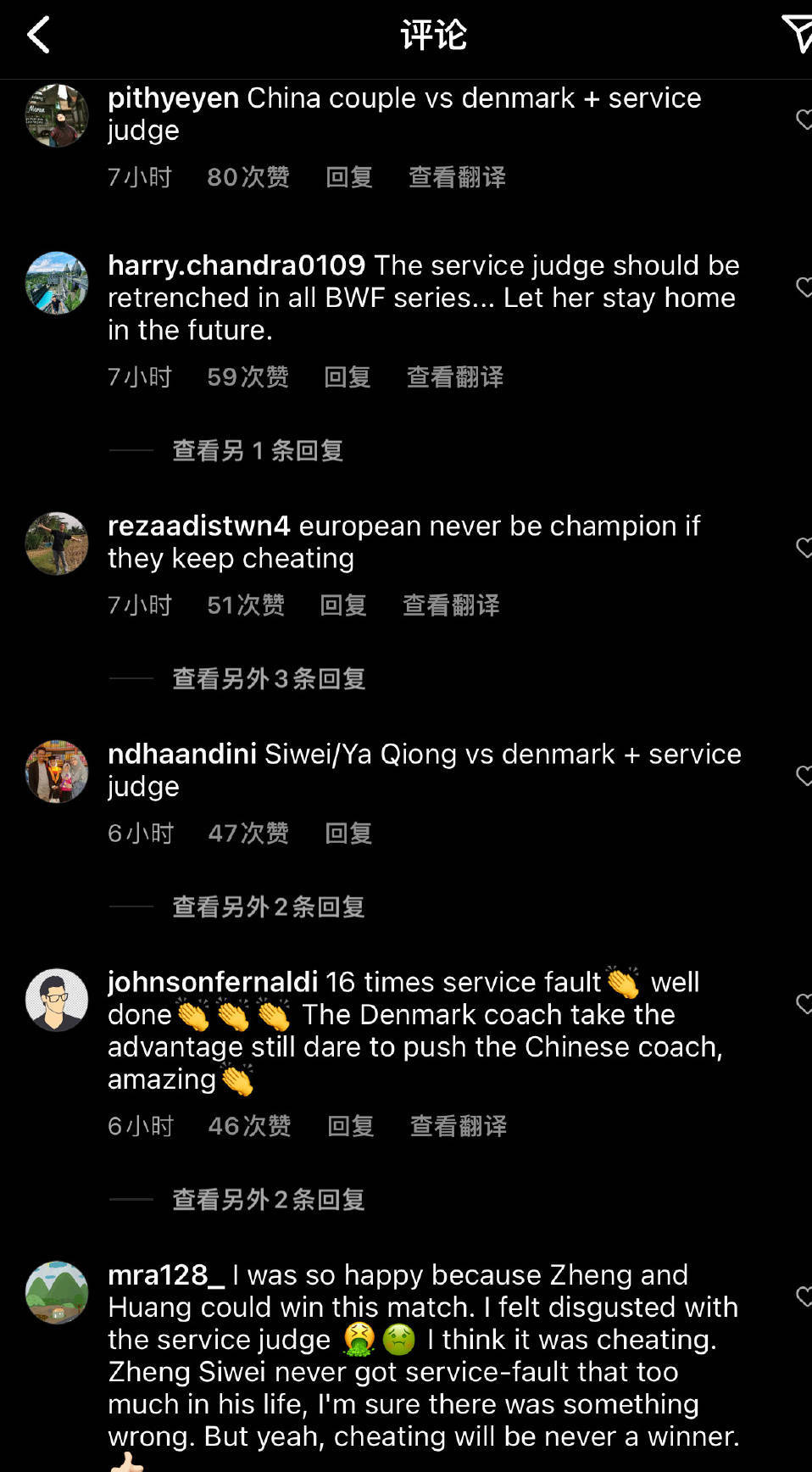The image size is (812, 1472).
Task: Like pithyeyen's comment
Action: 804,120
